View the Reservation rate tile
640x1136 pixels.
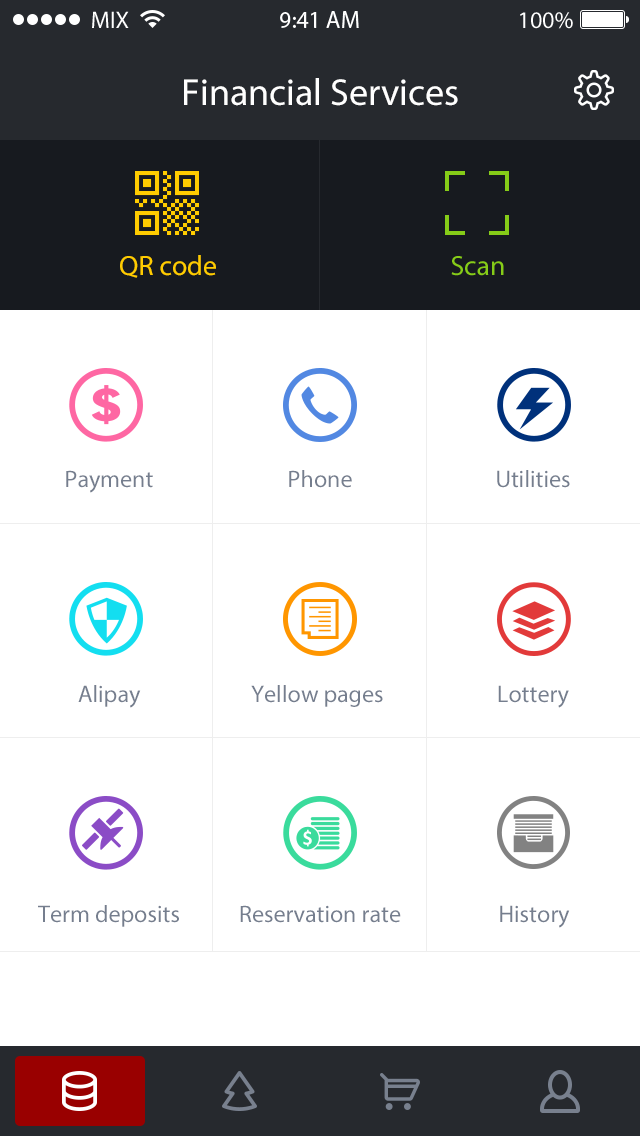(x=320, y=846)
